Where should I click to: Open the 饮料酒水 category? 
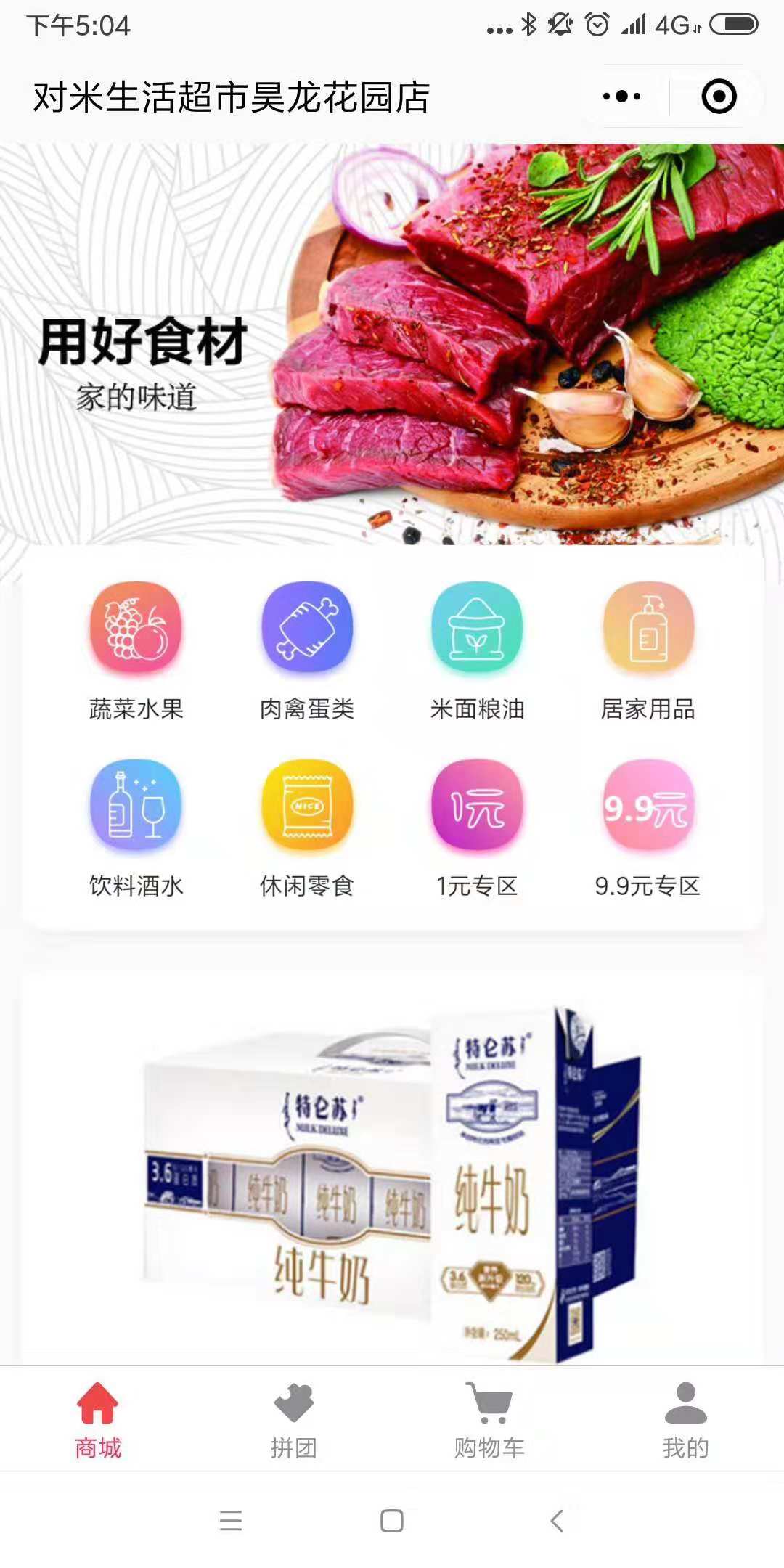(136, 828)
